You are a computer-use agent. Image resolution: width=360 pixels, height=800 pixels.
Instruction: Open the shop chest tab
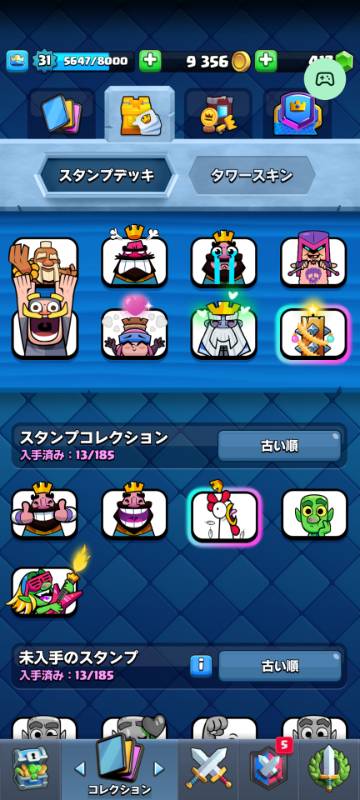30,769
